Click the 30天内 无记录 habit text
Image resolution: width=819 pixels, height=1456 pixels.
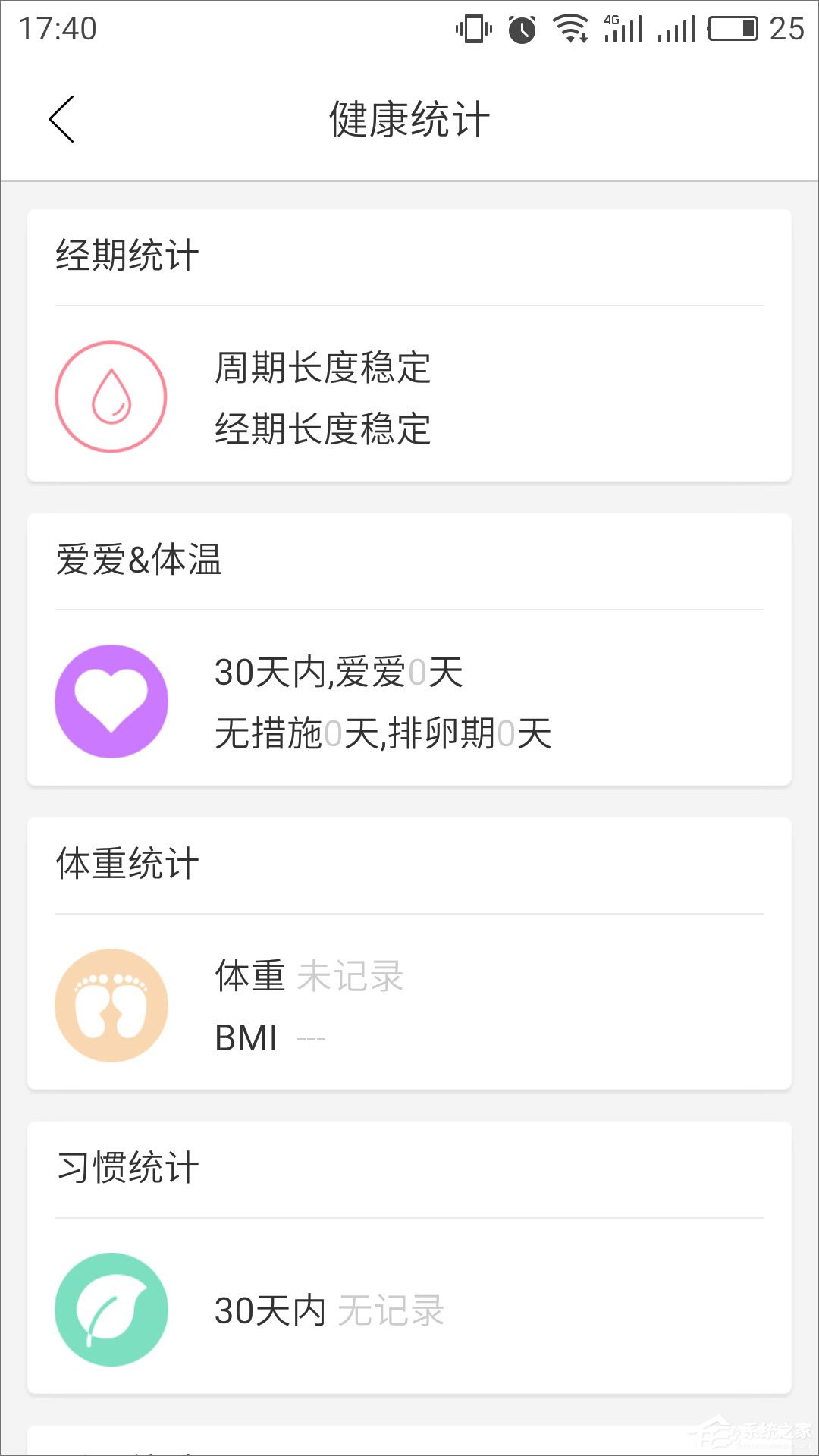pyautogui.click(x=328, y=1309)
